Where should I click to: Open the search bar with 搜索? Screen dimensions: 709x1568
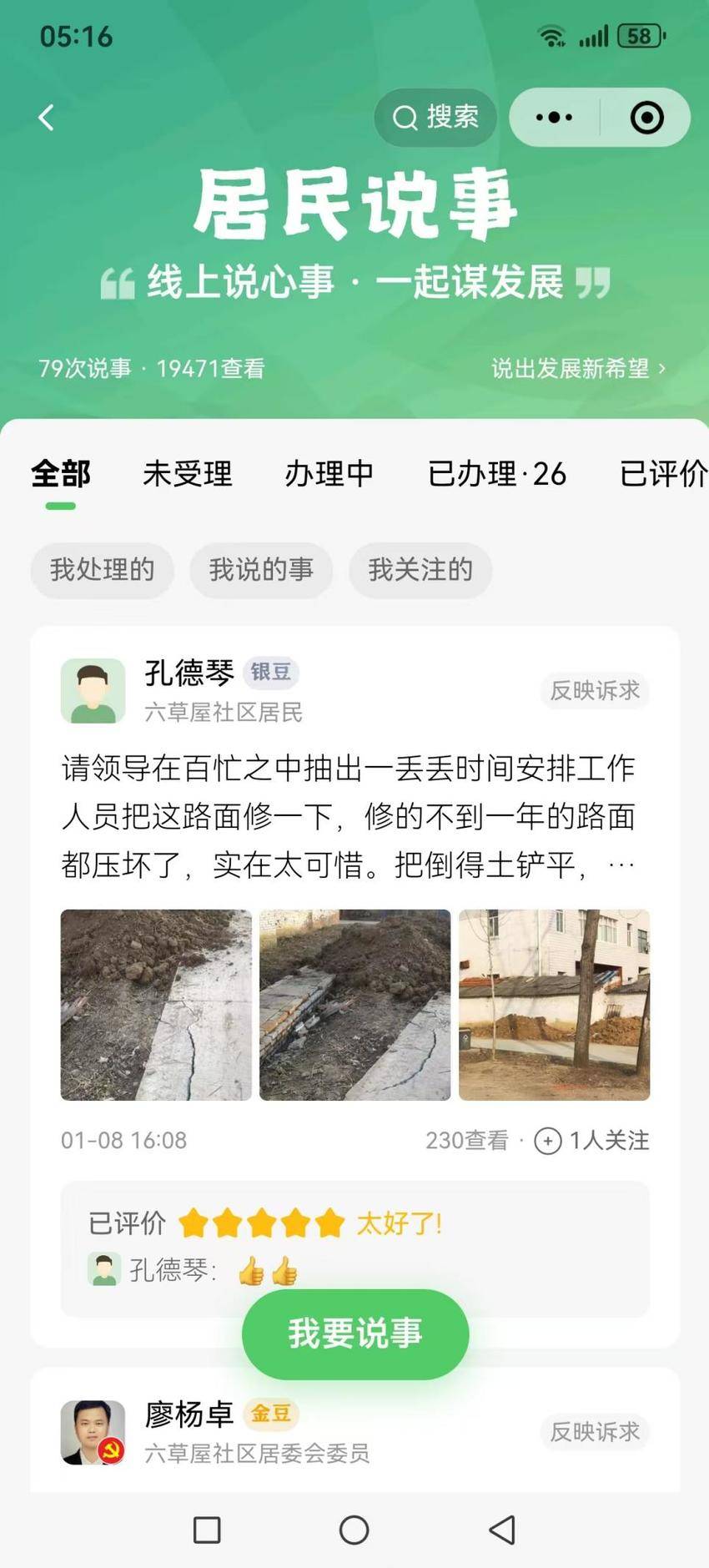pos(434,118)
